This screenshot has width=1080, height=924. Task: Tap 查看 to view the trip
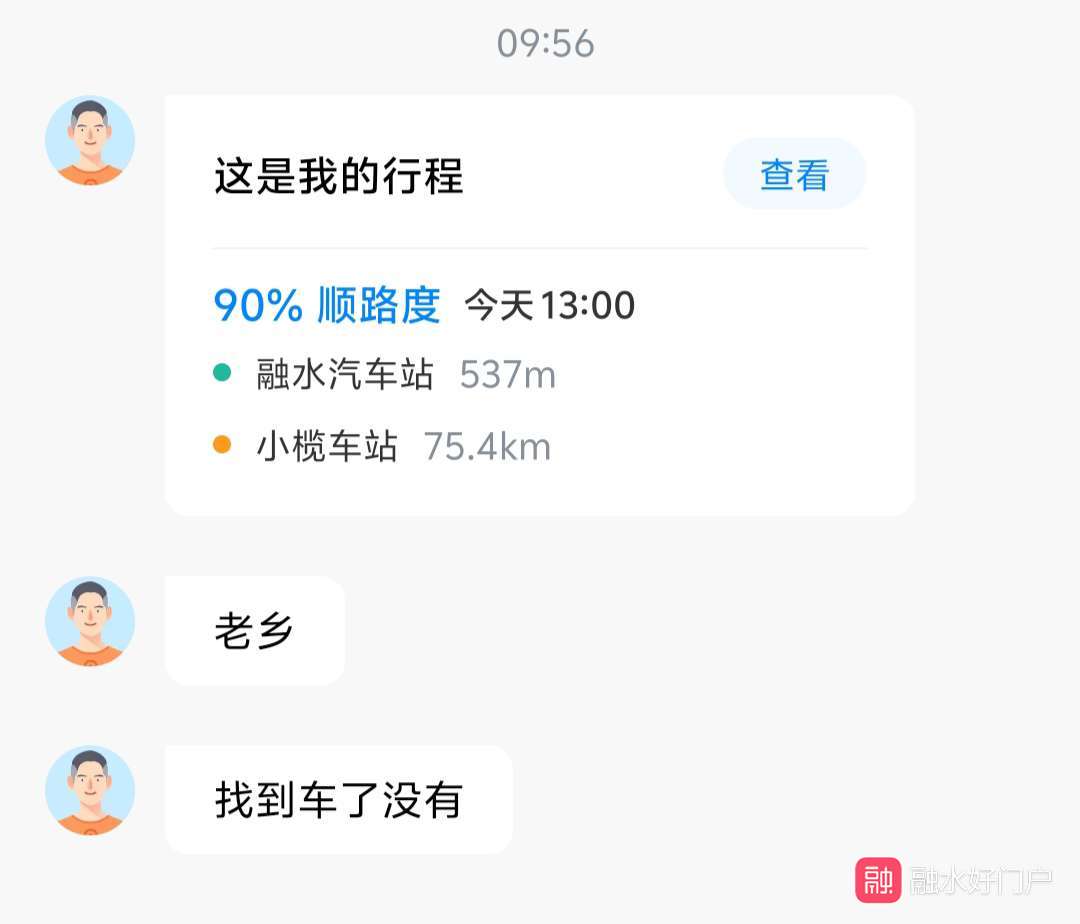[x=794, y=175]
